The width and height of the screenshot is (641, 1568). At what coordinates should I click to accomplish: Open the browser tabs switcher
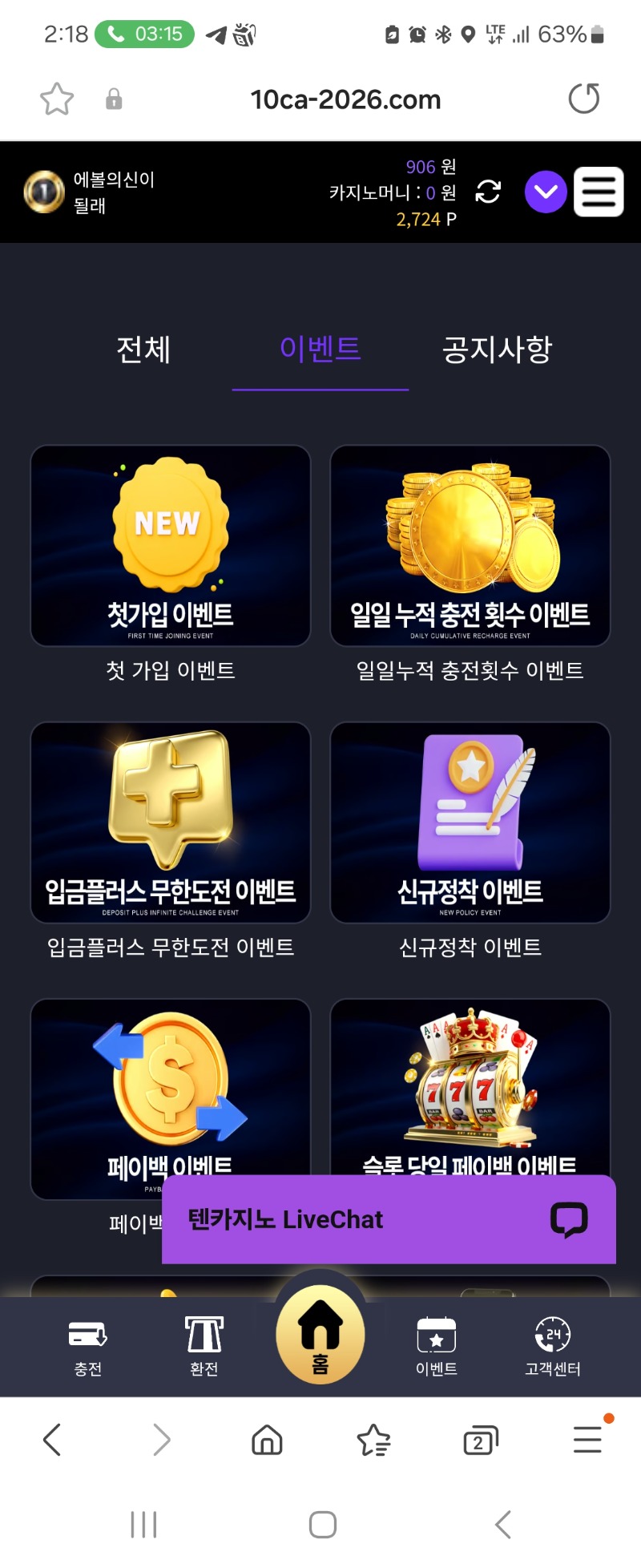pos(480,1441)
